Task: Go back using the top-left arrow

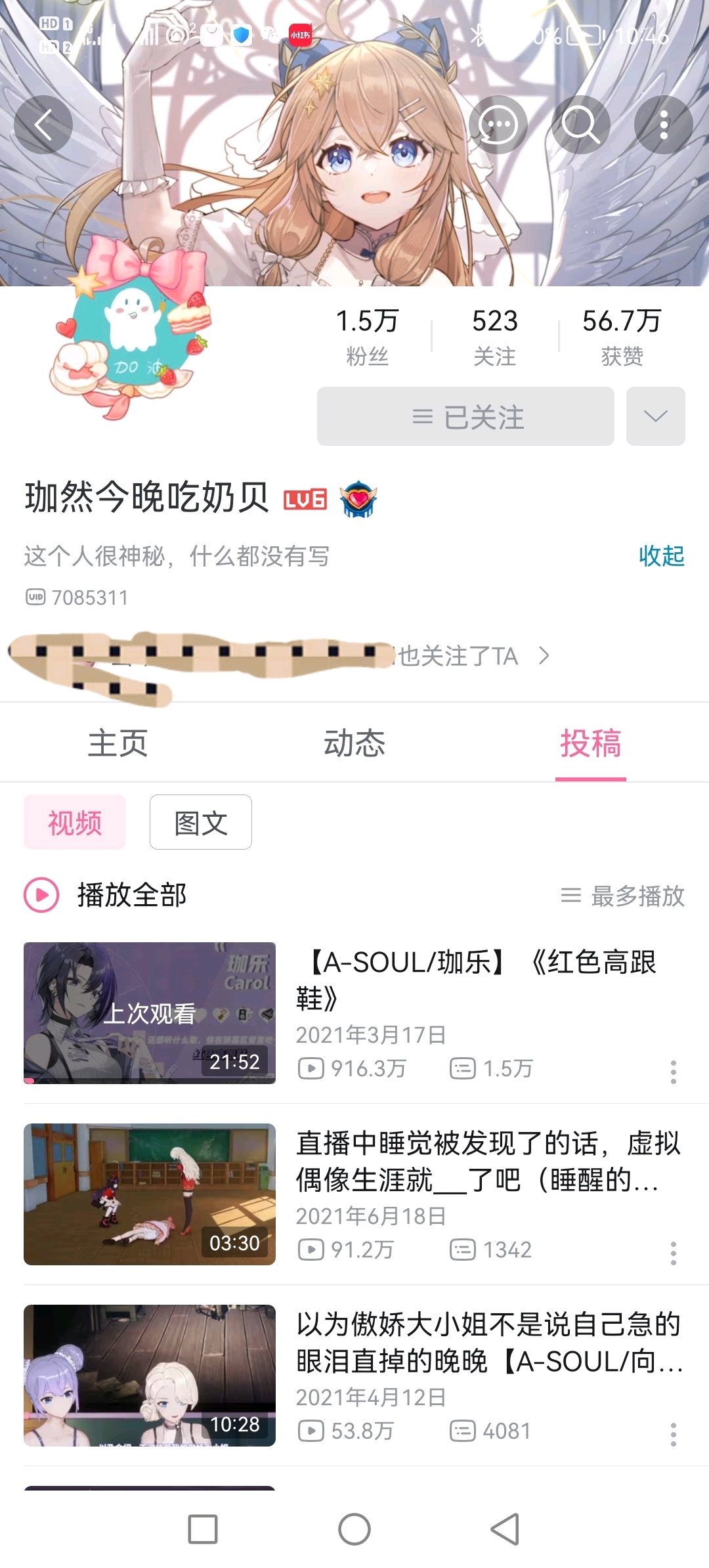Action: [43, 125]
